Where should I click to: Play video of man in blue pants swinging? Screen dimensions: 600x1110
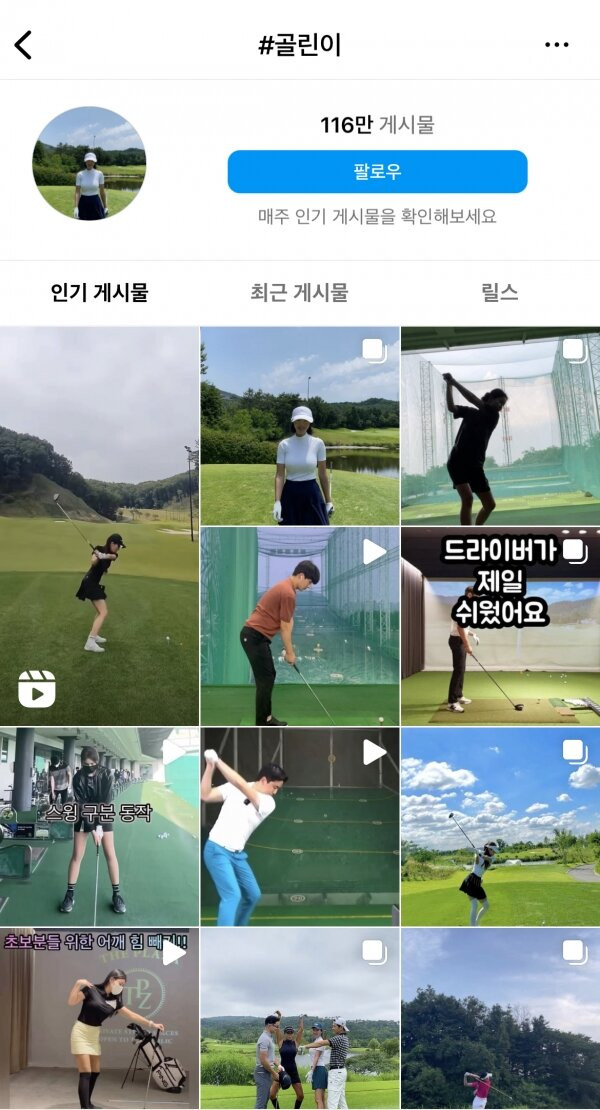pyautogui.click(x=300, y=827)
